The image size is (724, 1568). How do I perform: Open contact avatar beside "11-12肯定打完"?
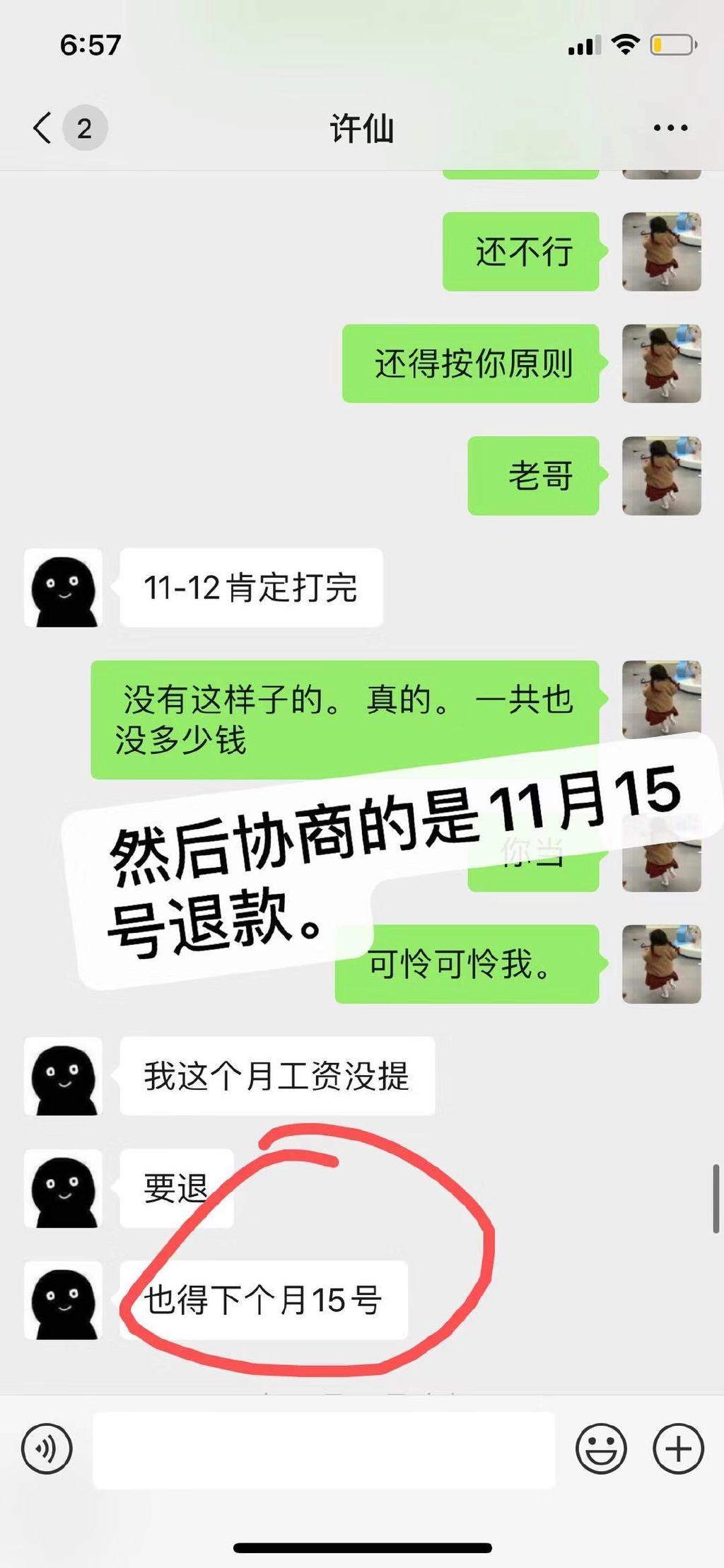(x=63, y=588)
